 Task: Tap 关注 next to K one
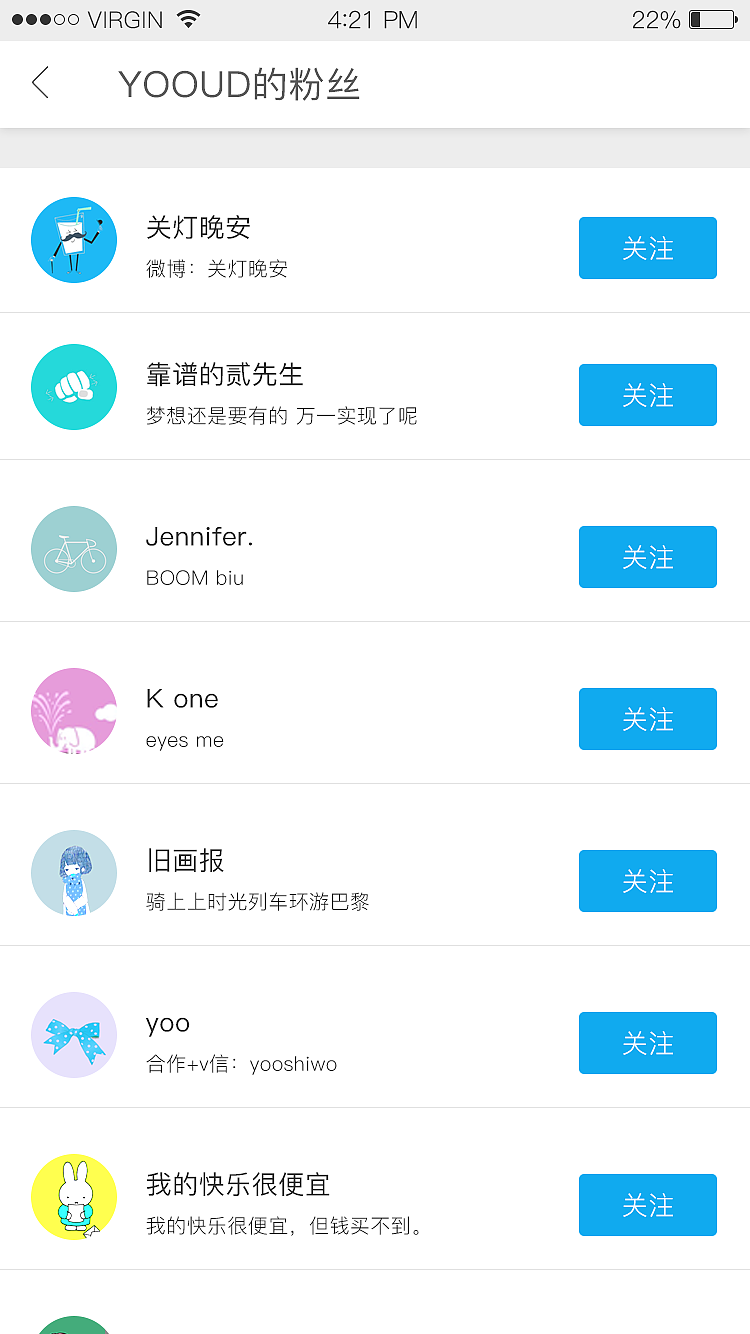pos(647,719)
